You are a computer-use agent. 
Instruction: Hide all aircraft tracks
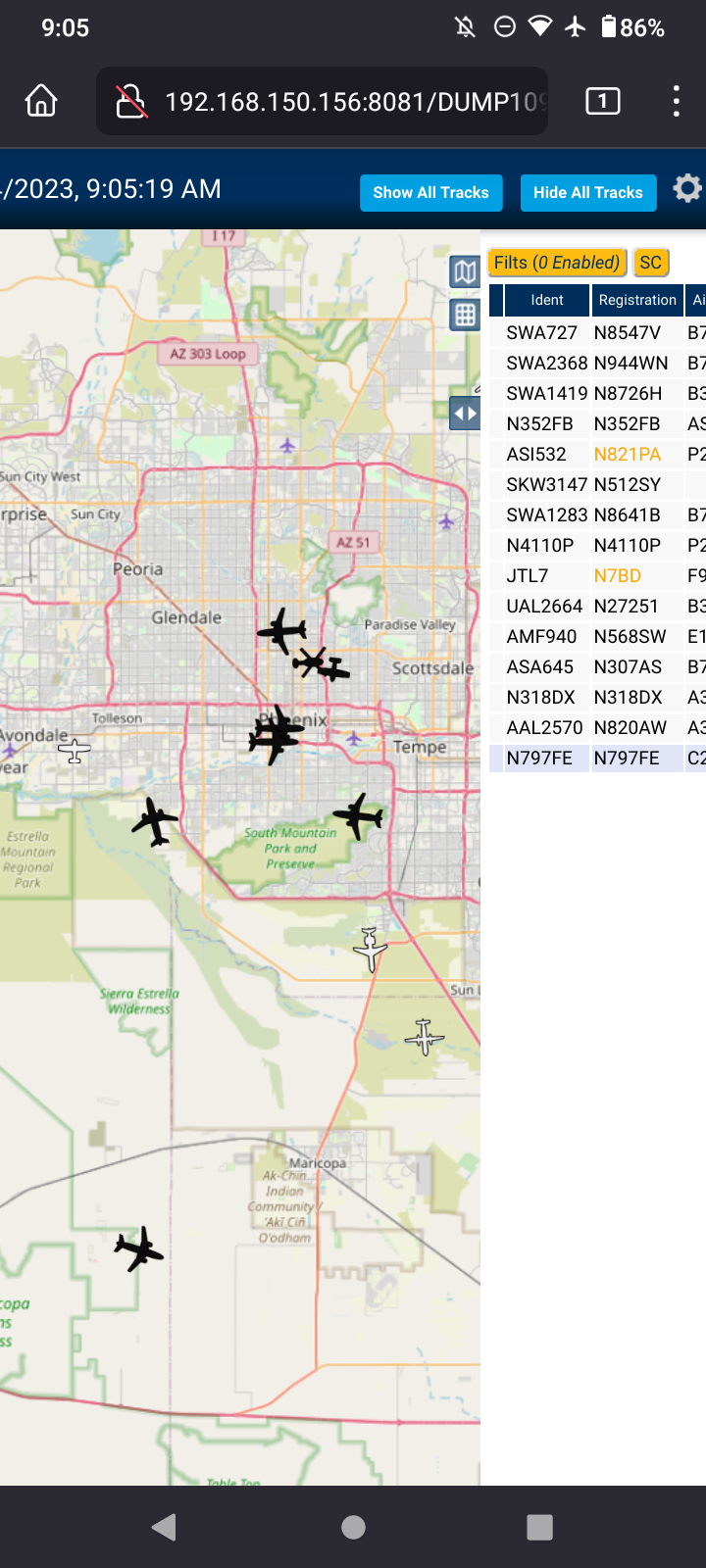587,192
